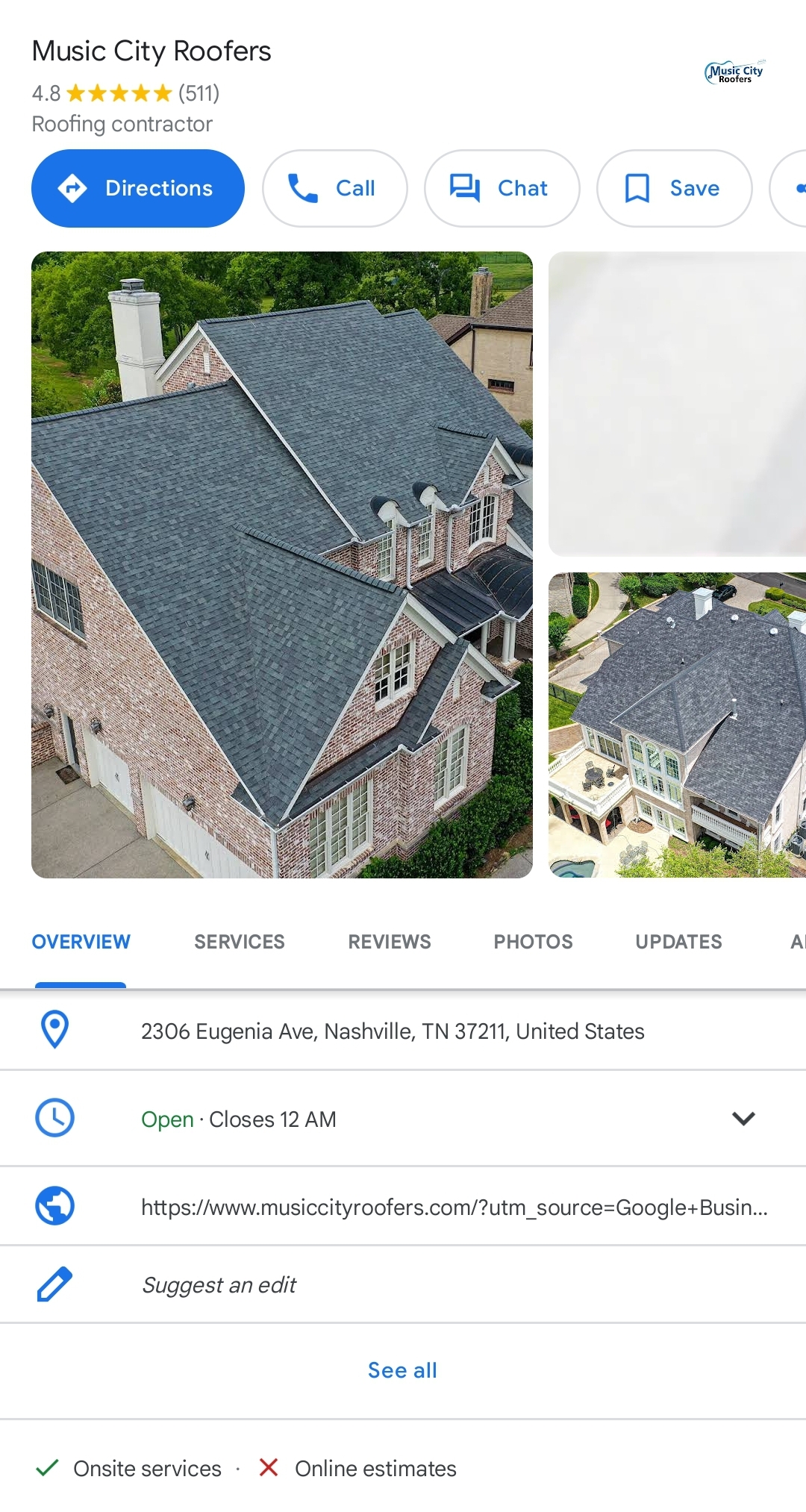The height and width of the screenshot is (1512, 806).
Task: Open the aerial photo of house with pool
Action: click(x=677, y=724)
